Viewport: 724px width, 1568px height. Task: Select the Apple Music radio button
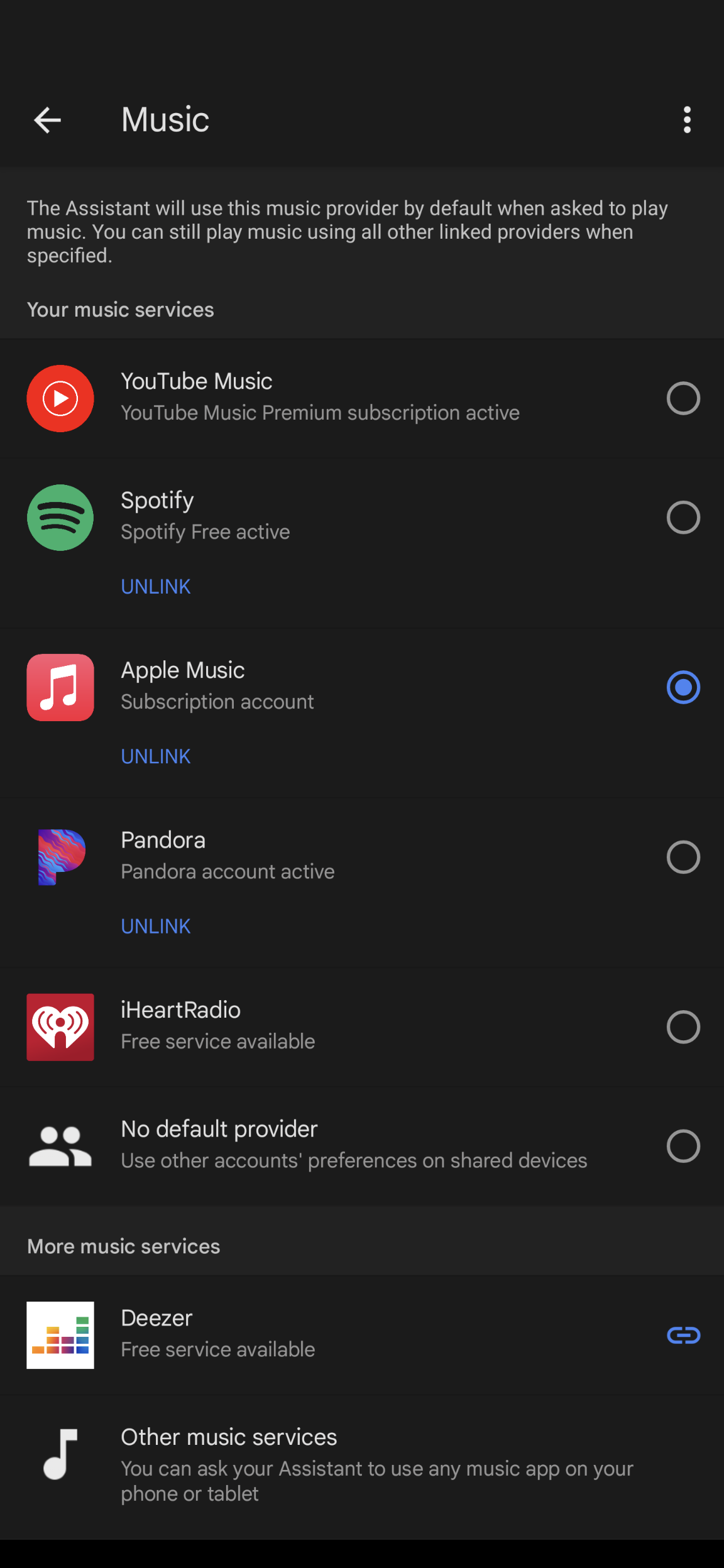(683, 687)
